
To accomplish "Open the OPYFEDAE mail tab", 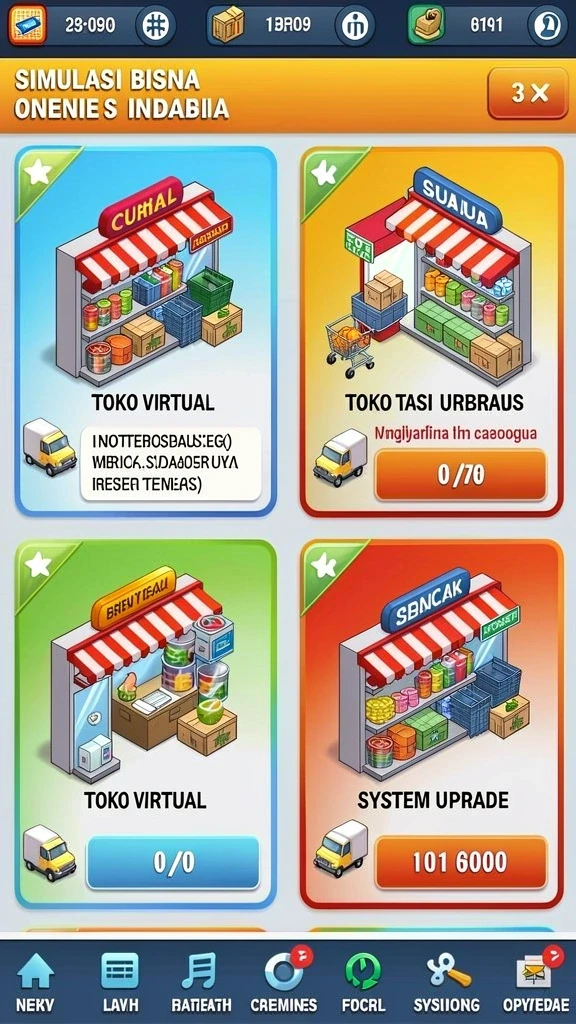I will click(x=536, y=982).
